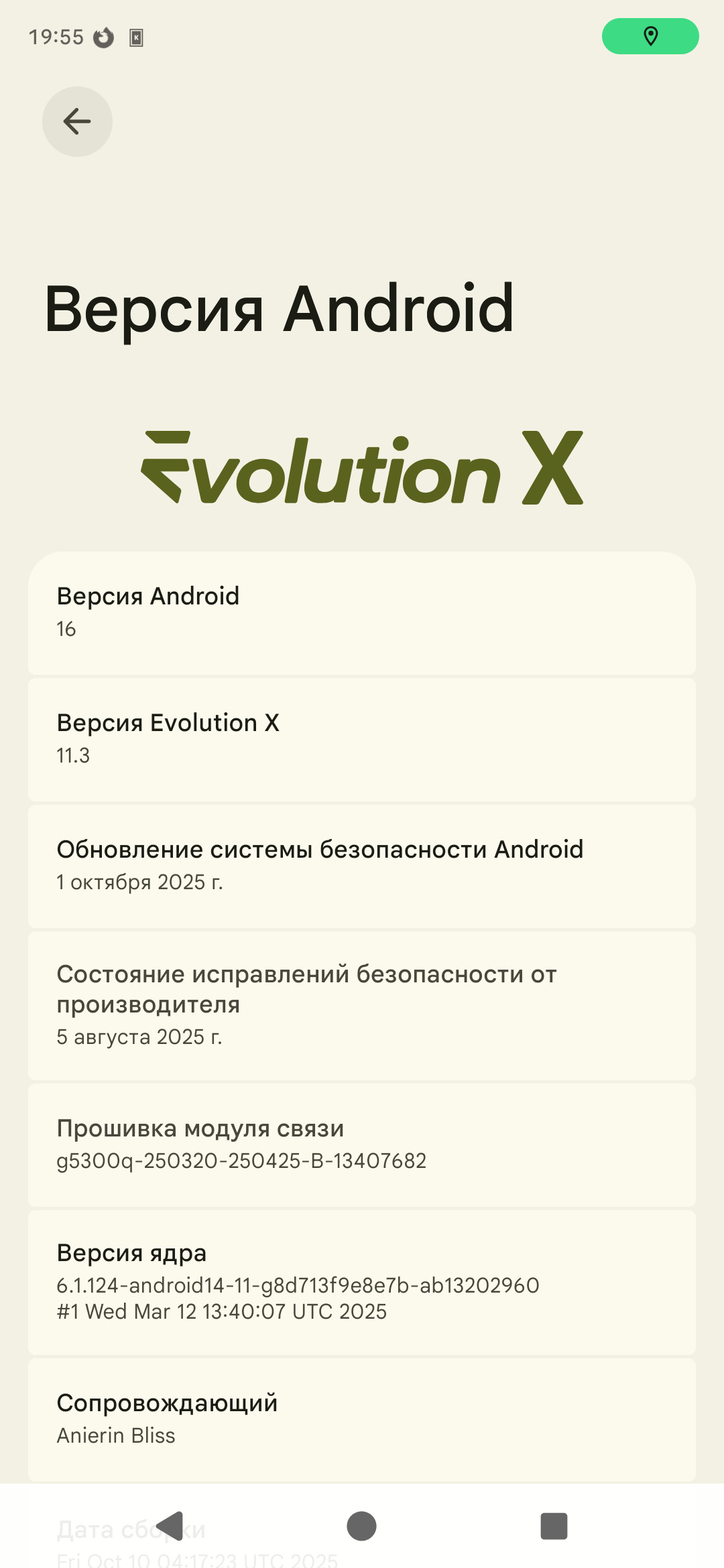
Task: Open the Версия Evolution X row
Action: [362, 739]
